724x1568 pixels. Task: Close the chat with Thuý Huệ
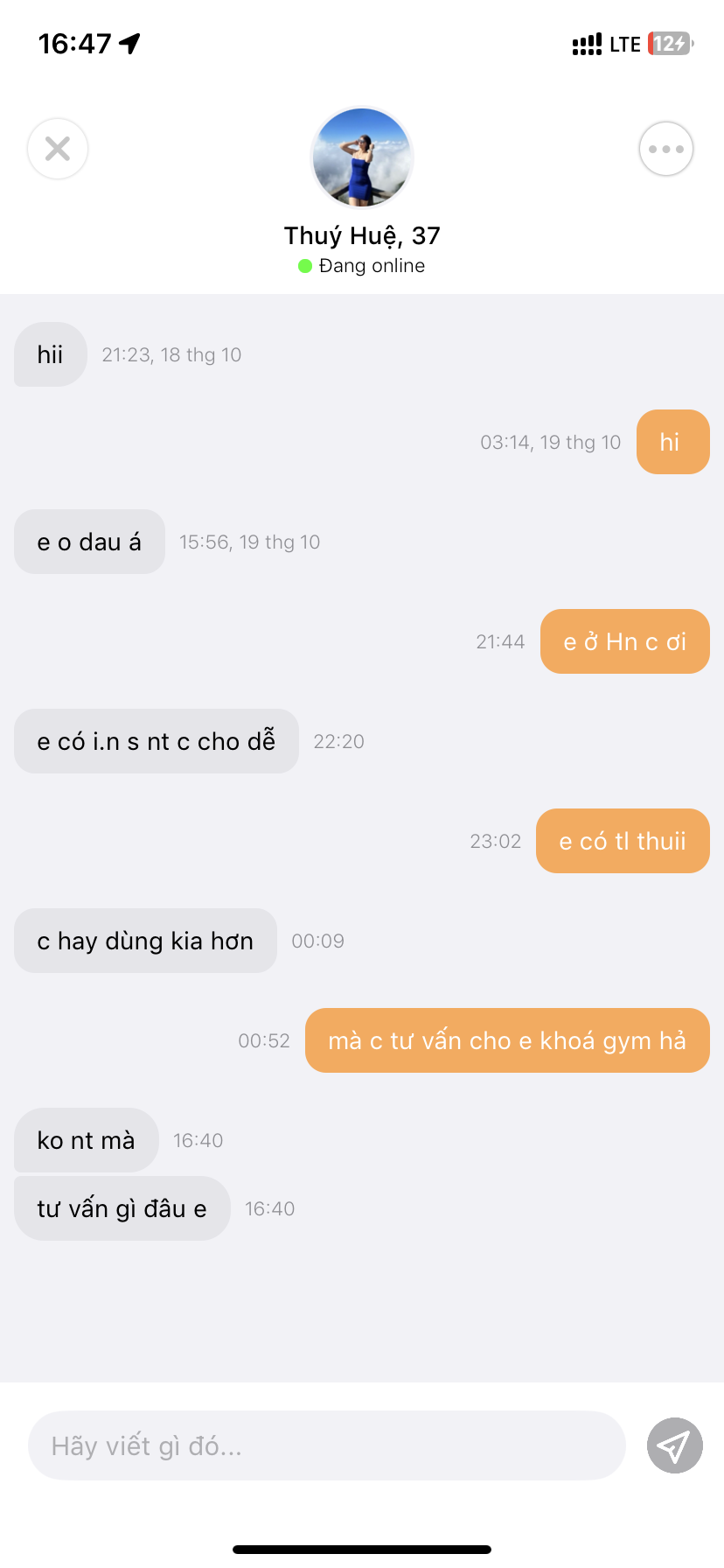[x=58, y=149]
